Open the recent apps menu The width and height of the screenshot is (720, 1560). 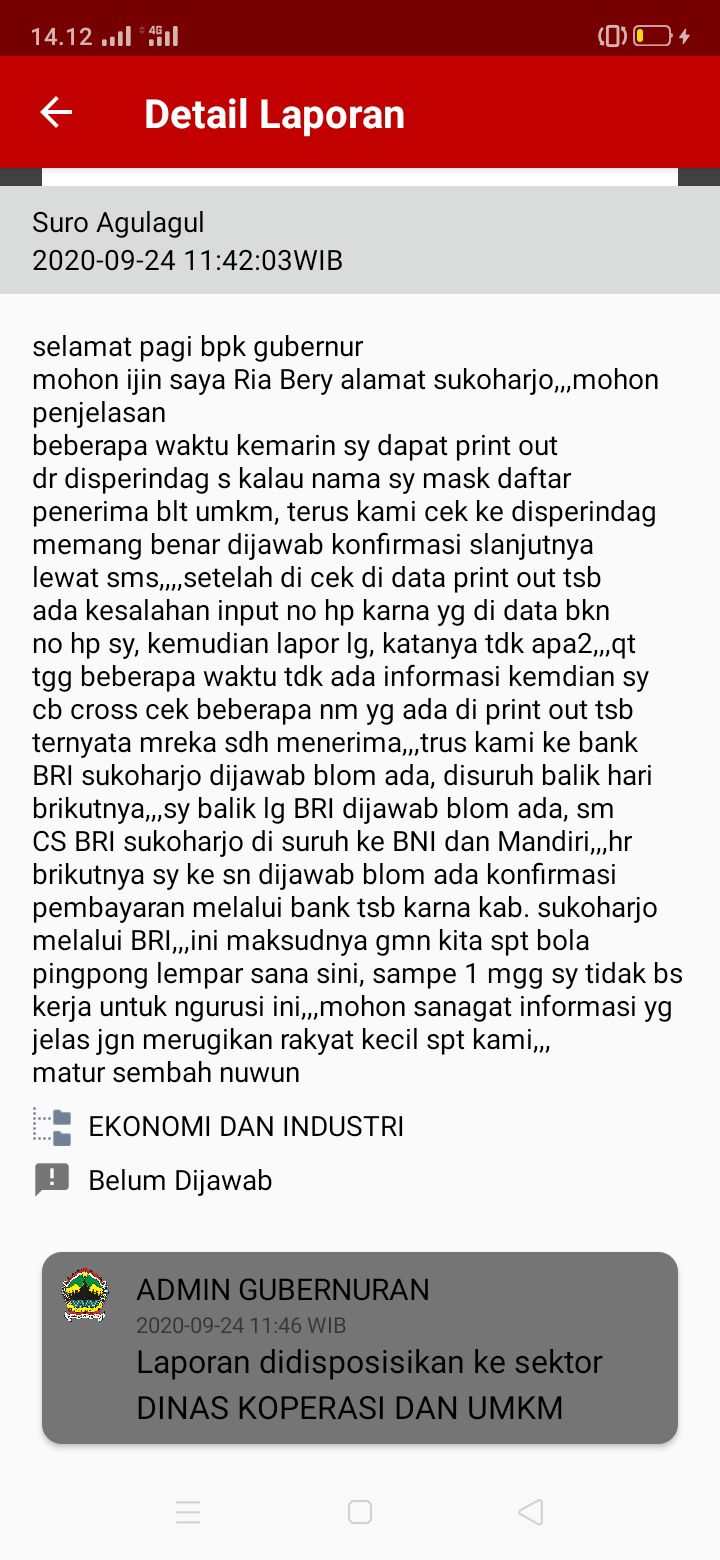(188, 1511)
